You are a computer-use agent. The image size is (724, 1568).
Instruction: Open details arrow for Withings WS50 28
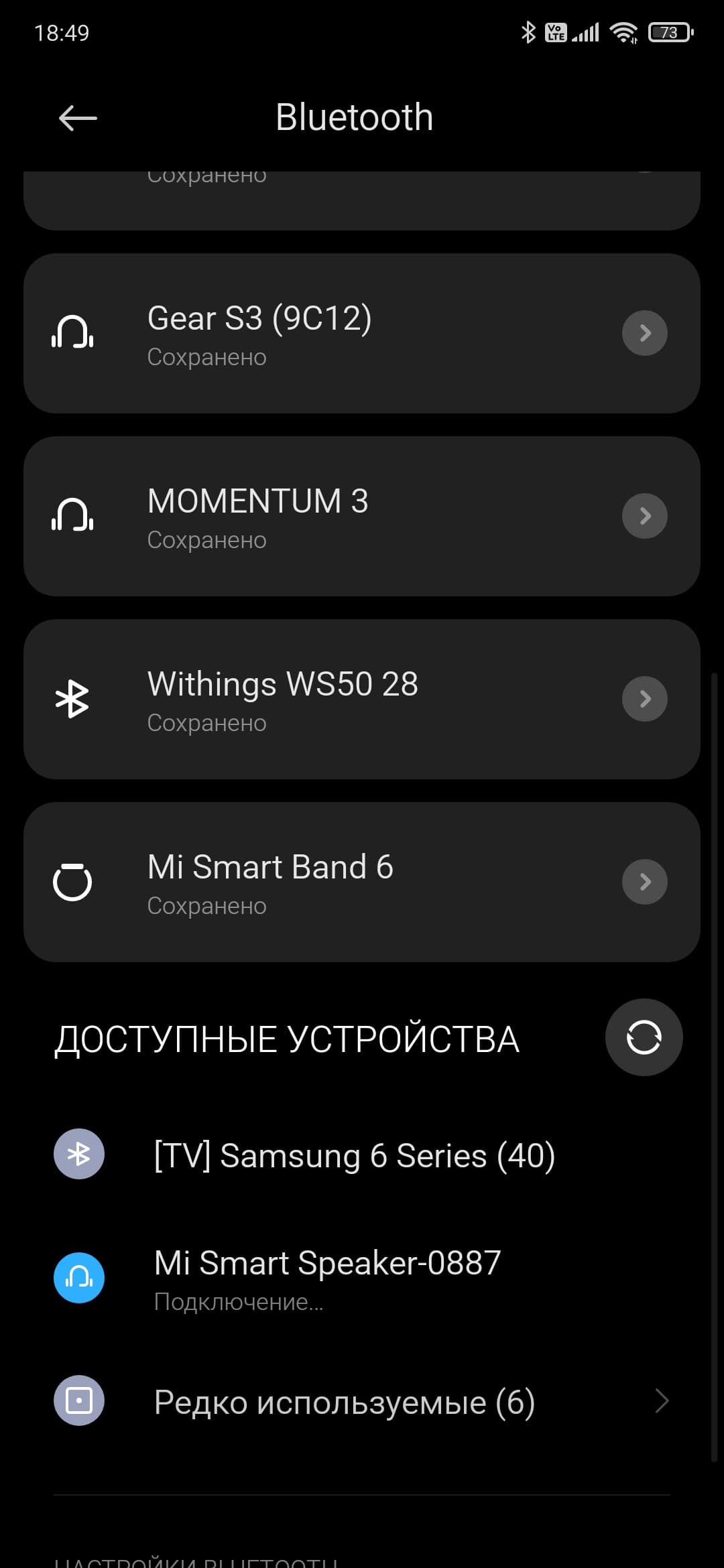click(x=644, y=699)
